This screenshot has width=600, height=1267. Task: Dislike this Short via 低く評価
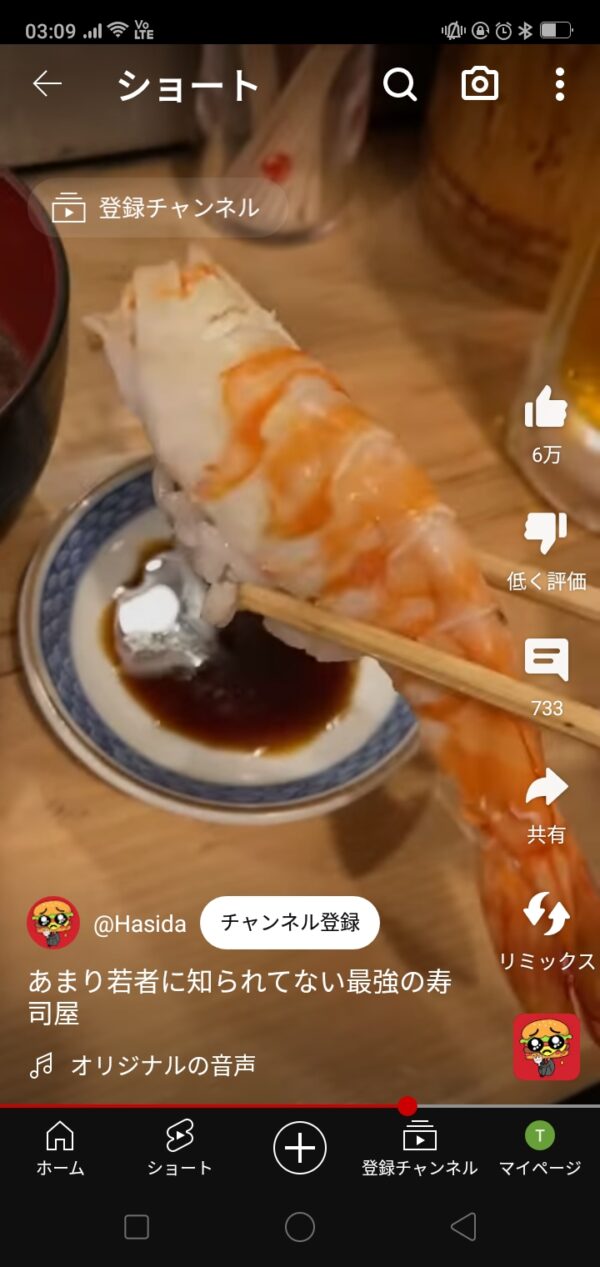[x=546, y=535]
